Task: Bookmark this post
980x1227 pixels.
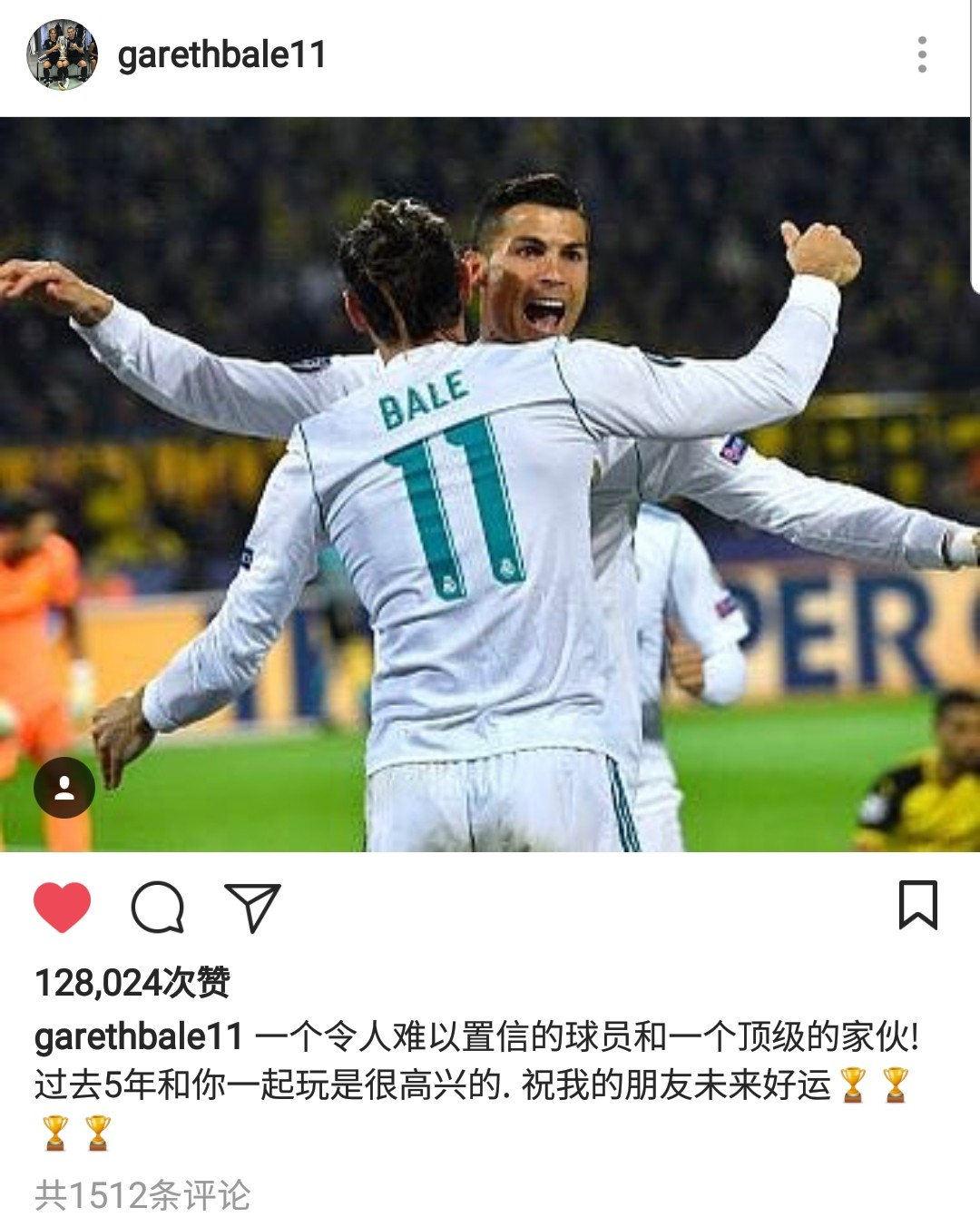Action: [x=917, y=905]
